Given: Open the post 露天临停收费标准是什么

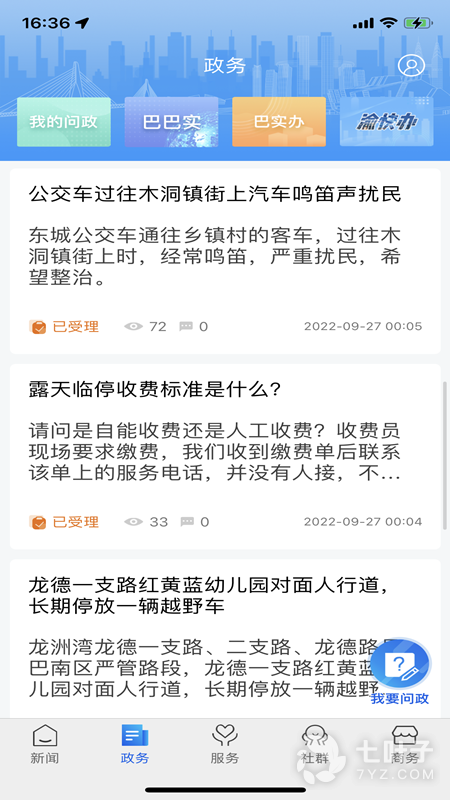Looking at the screenshot, I should point(225,457).
